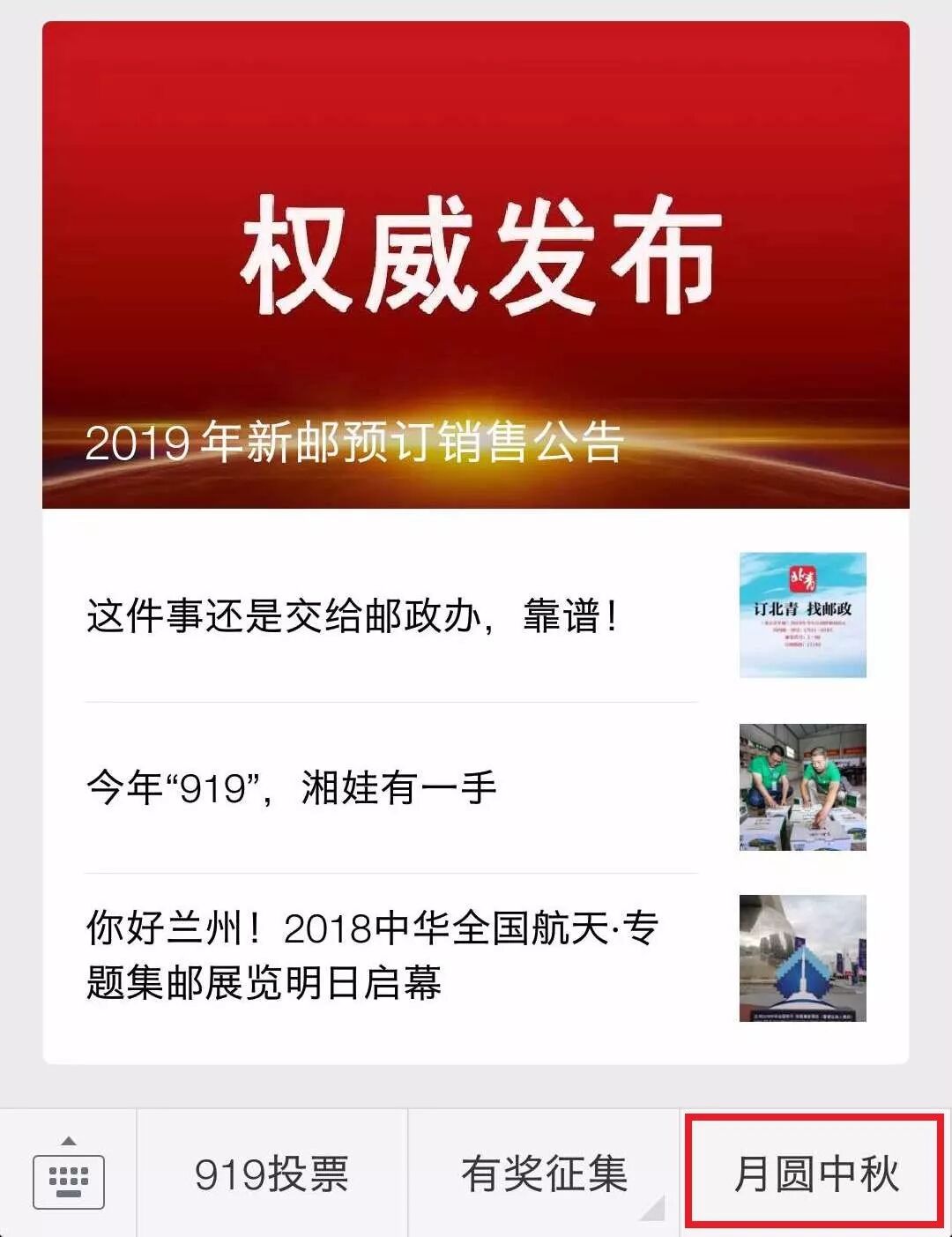Open the 你好兰州 2018航天集邮展览 article
952x1237 pixels.
[x=476, y=958]
